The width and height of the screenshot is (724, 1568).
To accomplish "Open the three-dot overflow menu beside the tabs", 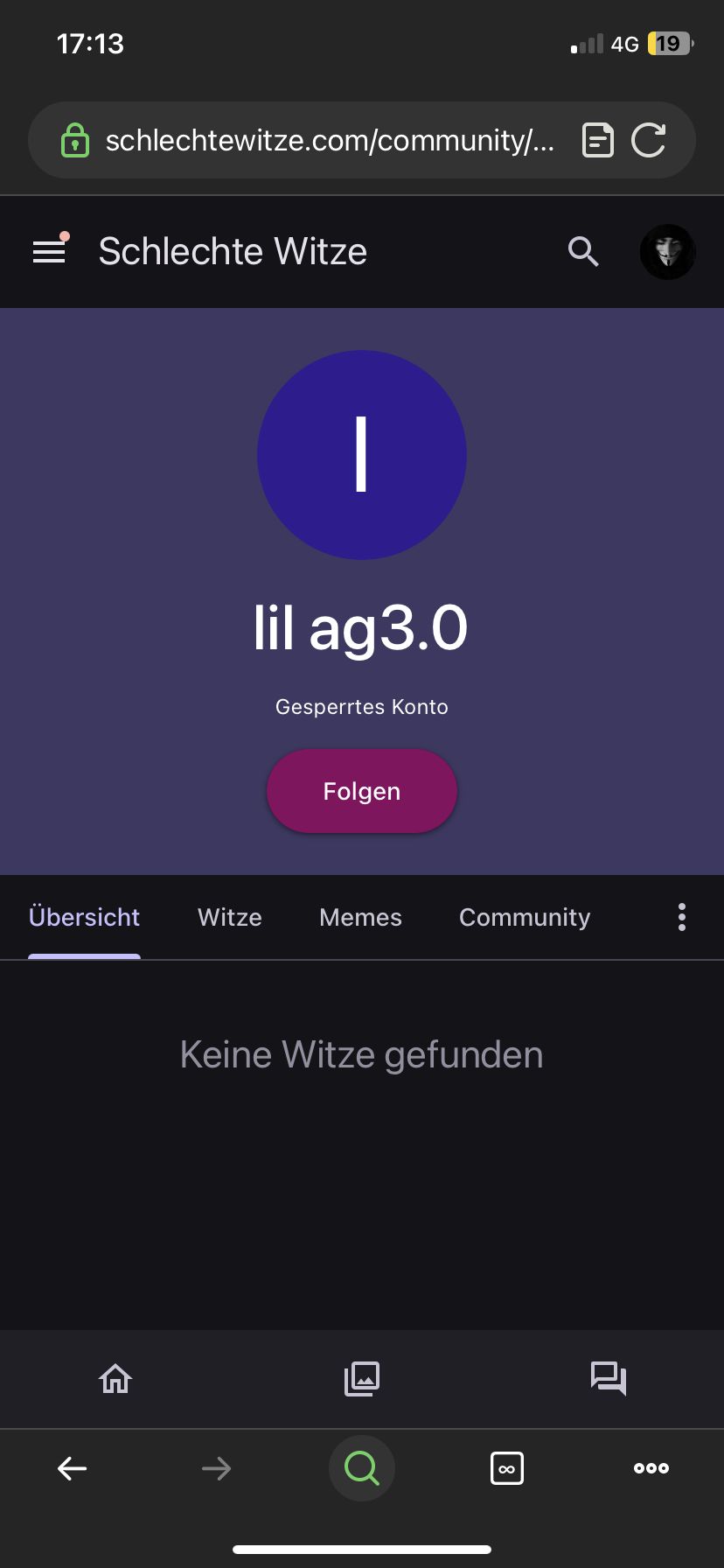I will coord(682,917).
